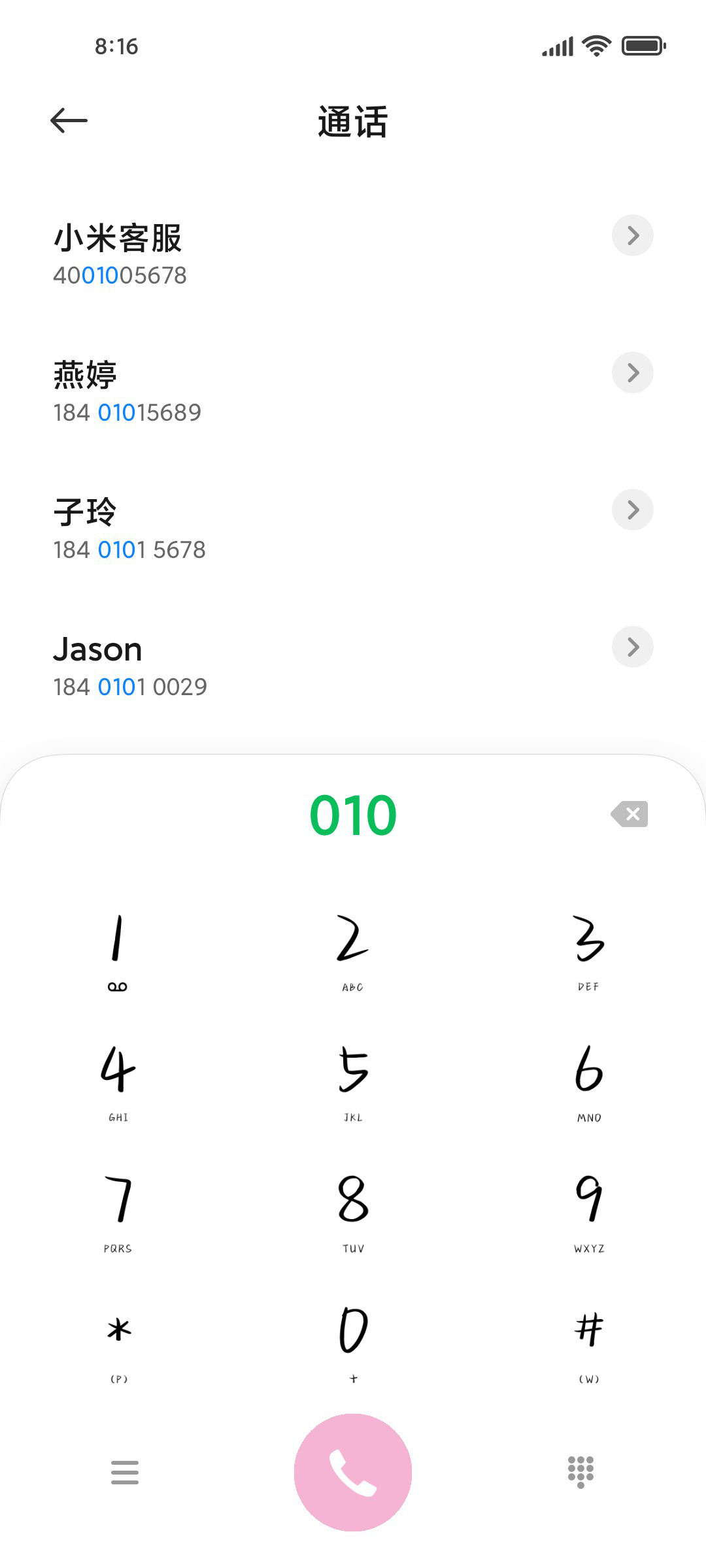Place the call with pink button
This screenshot has height=1568, width=706.
pos(353,1473)
